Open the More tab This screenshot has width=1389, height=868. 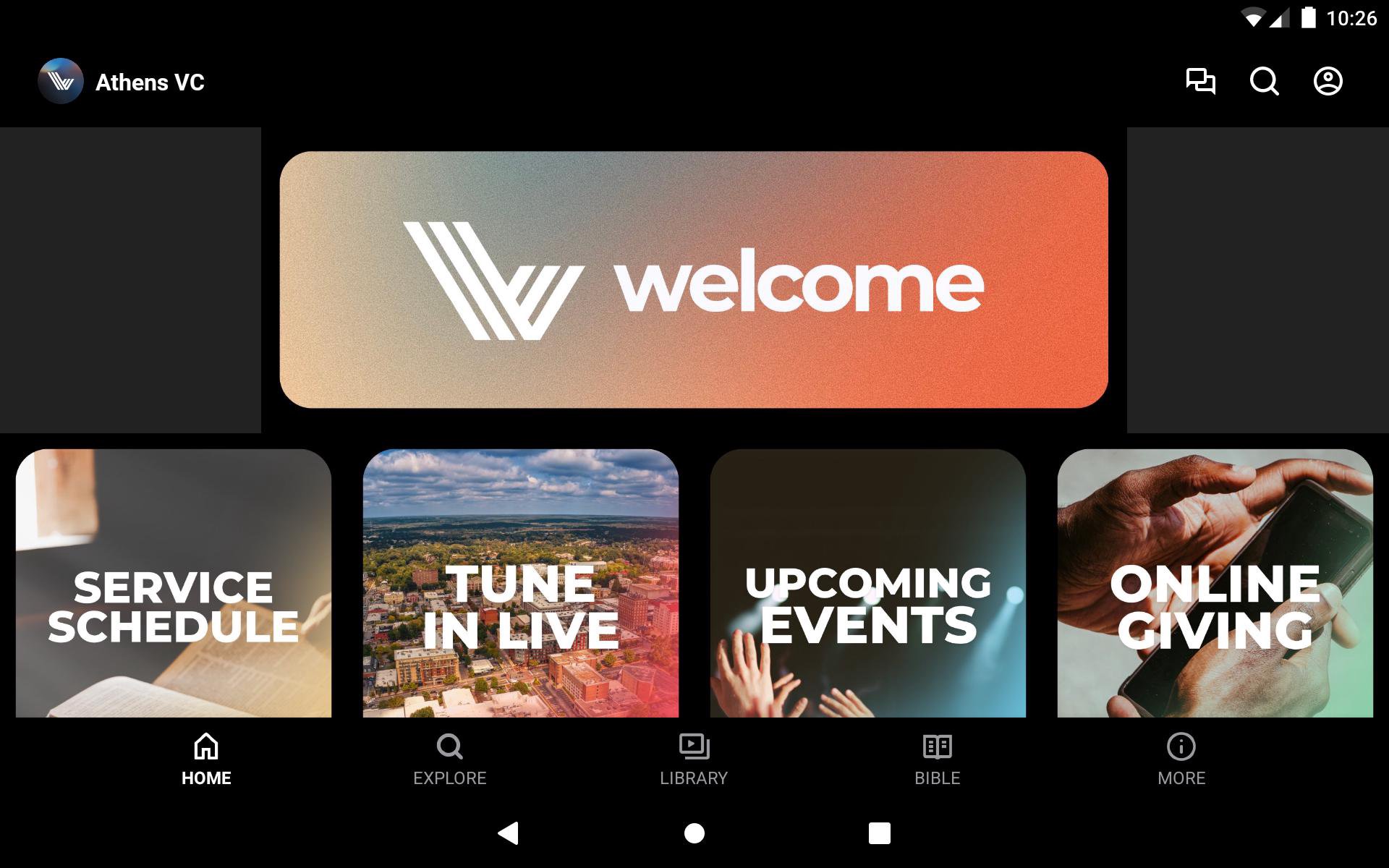click(x=1181, y=759)
